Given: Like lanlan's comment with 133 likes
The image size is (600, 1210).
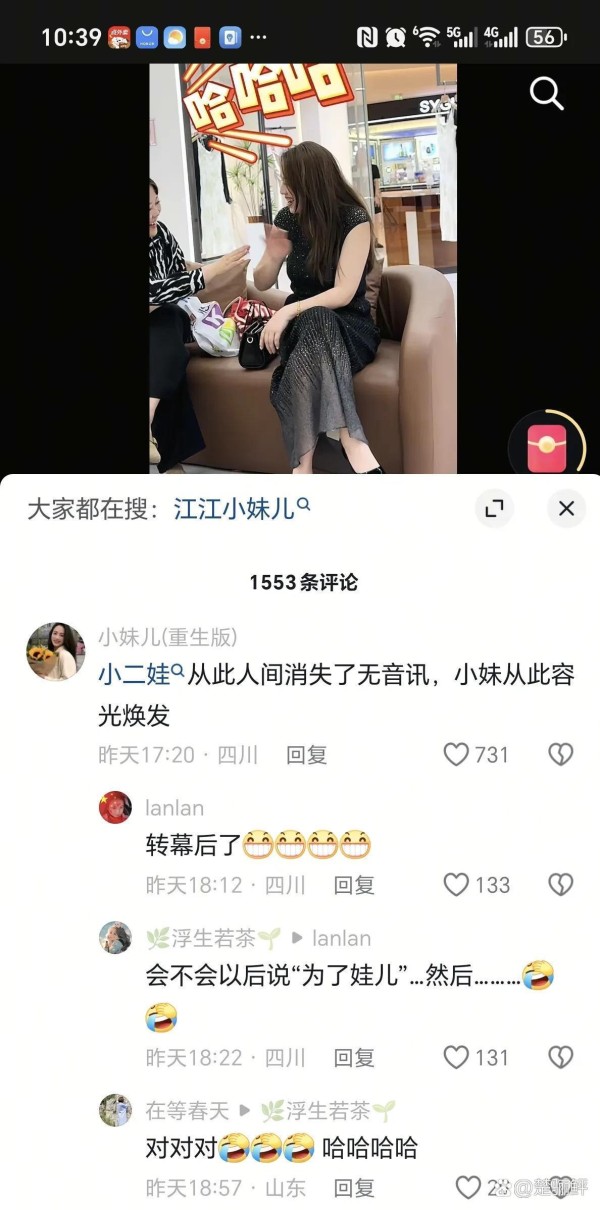Looking at the screenshot, I should [457, 885].
